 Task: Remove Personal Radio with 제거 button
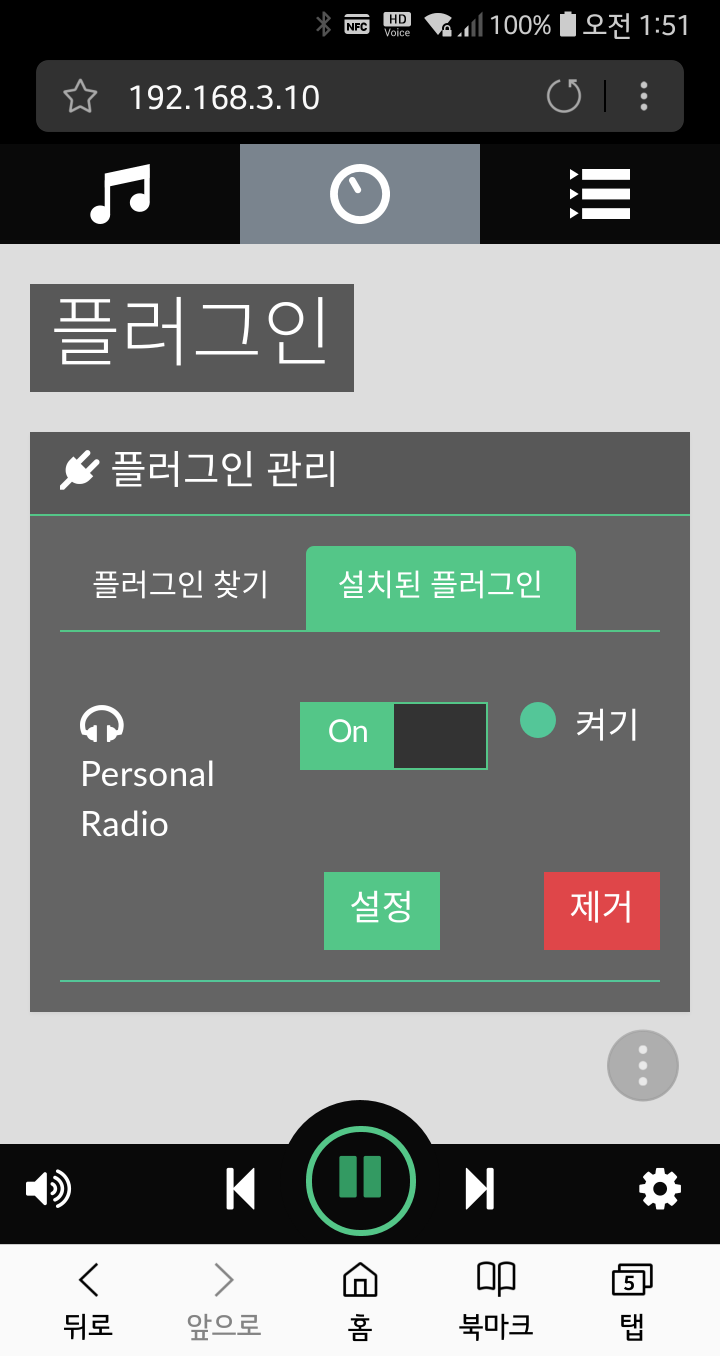click(x=602, y=910)
